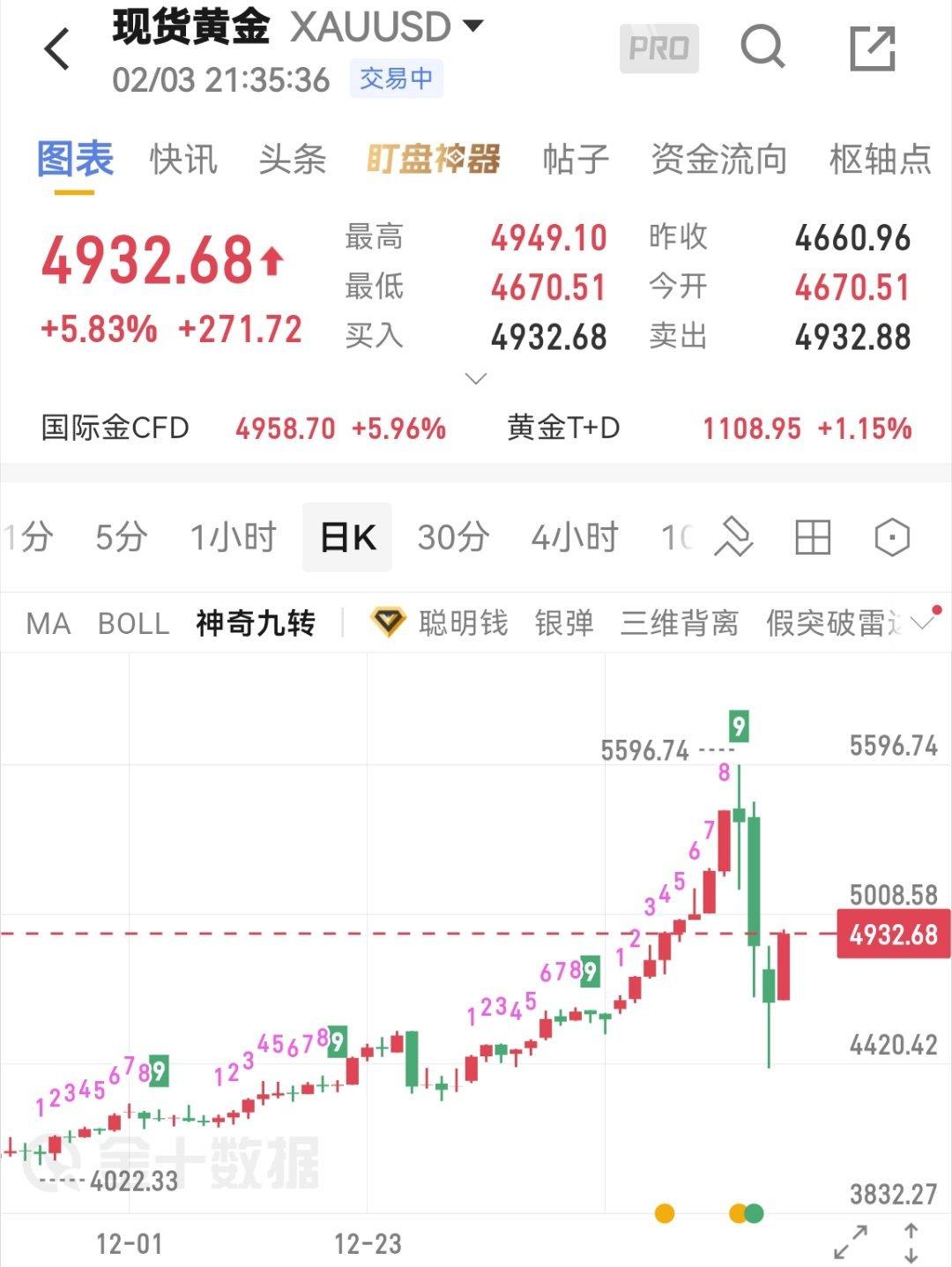
Task: Open the search icon
Action: click(763, 48)
